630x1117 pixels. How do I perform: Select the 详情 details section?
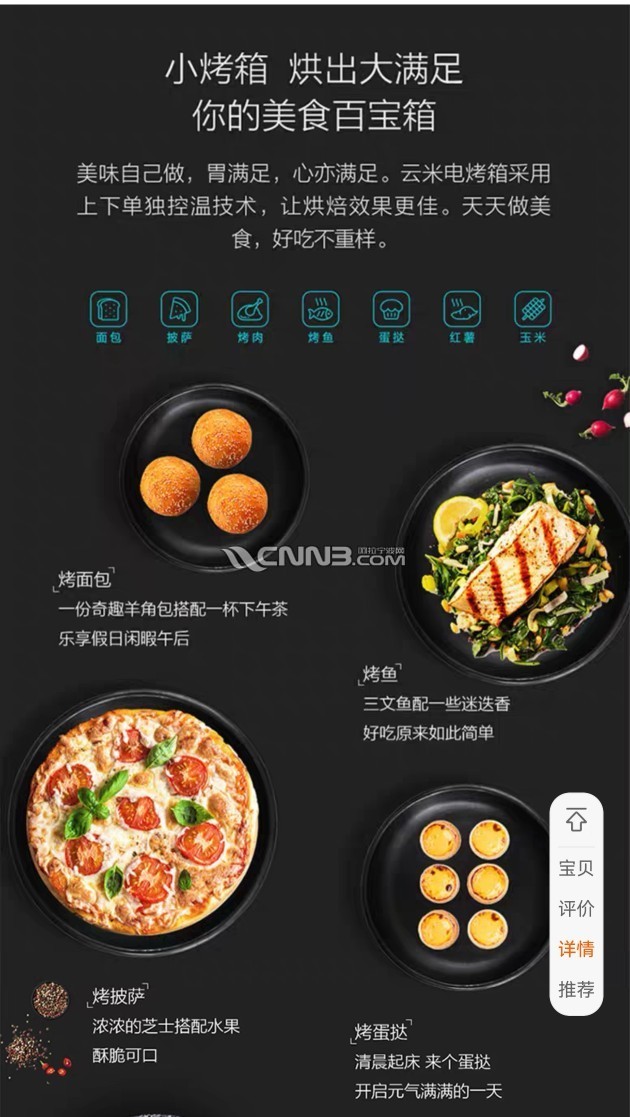[x=576, y=949]
